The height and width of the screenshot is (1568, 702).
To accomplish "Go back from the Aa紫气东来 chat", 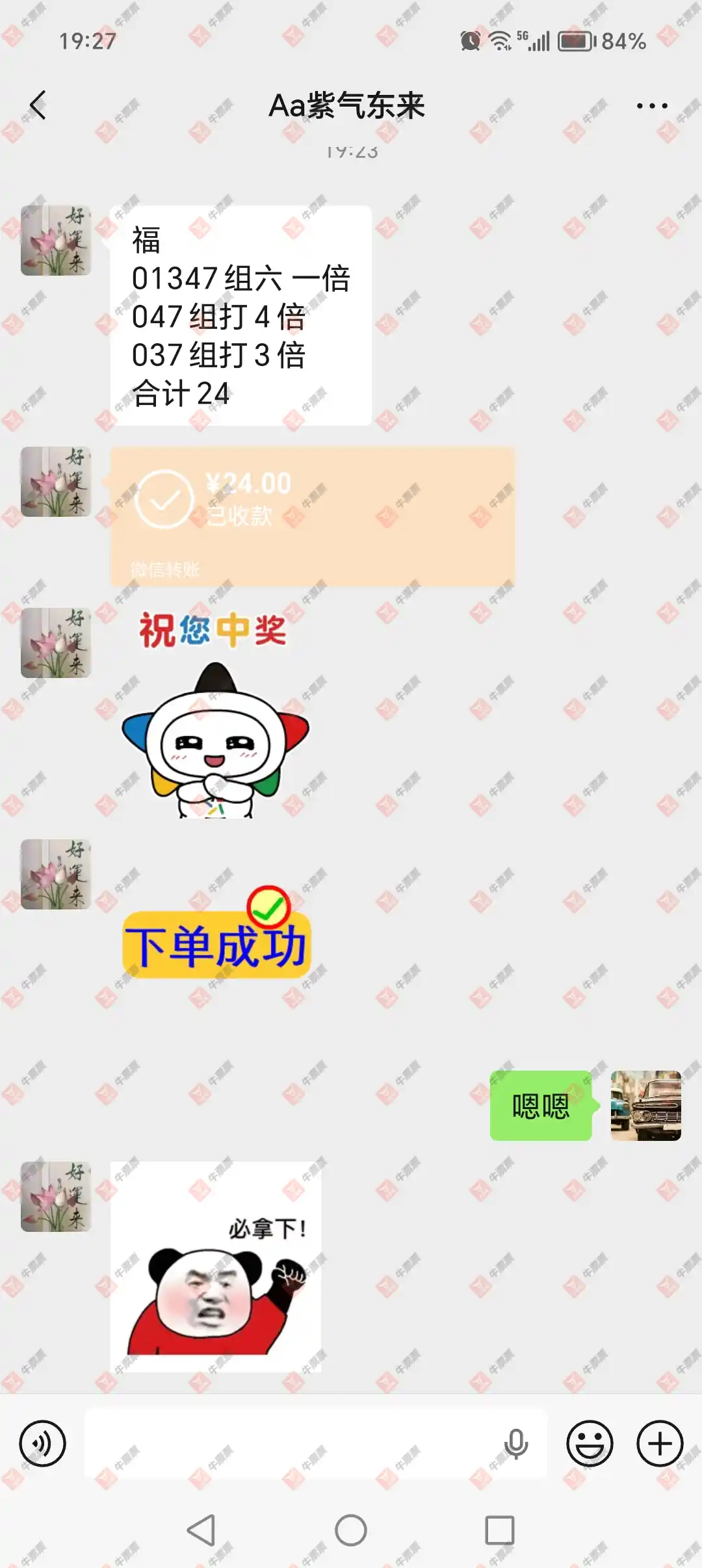I will pyautogui.click(x=39, y=105).
